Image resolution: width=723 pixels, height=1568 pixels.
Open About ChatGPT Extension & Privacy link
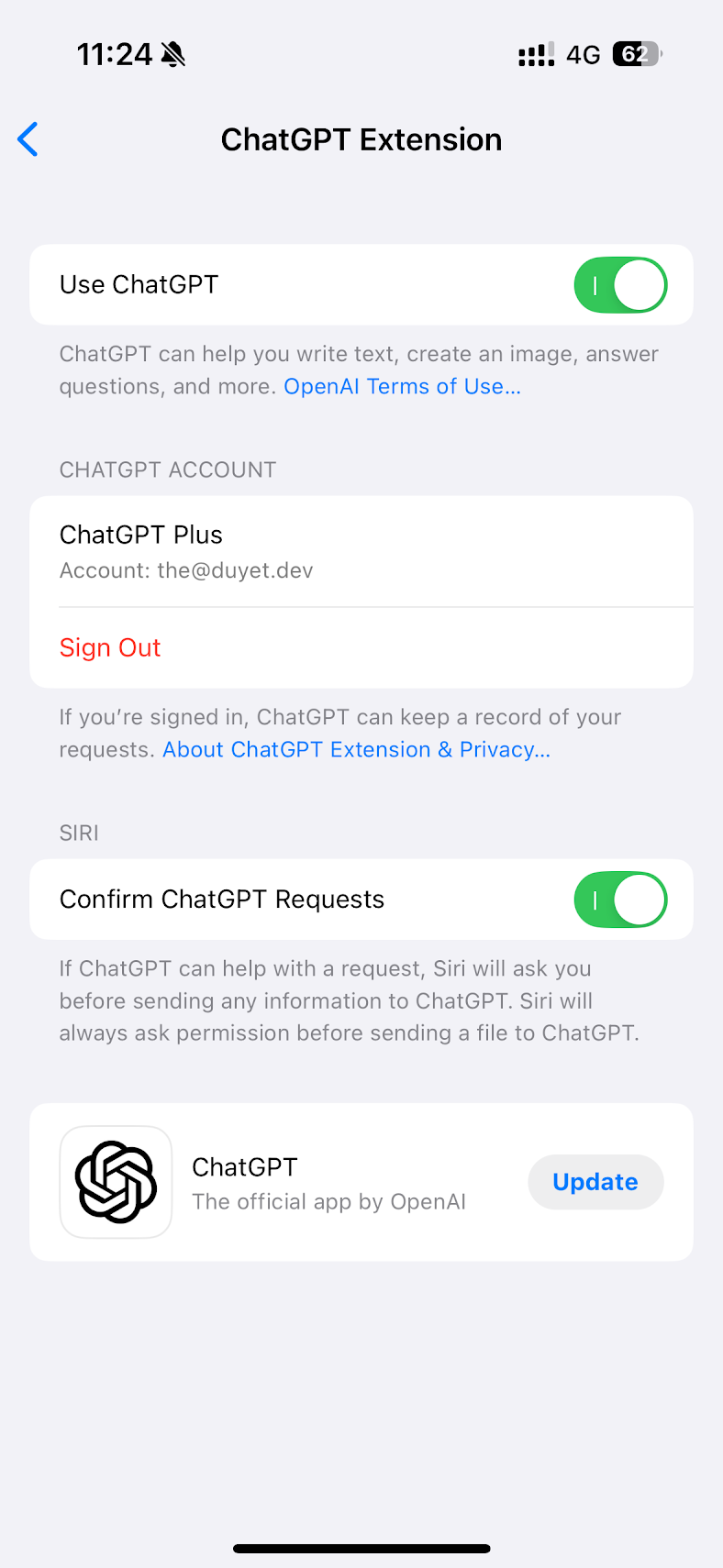coord(356,749)
